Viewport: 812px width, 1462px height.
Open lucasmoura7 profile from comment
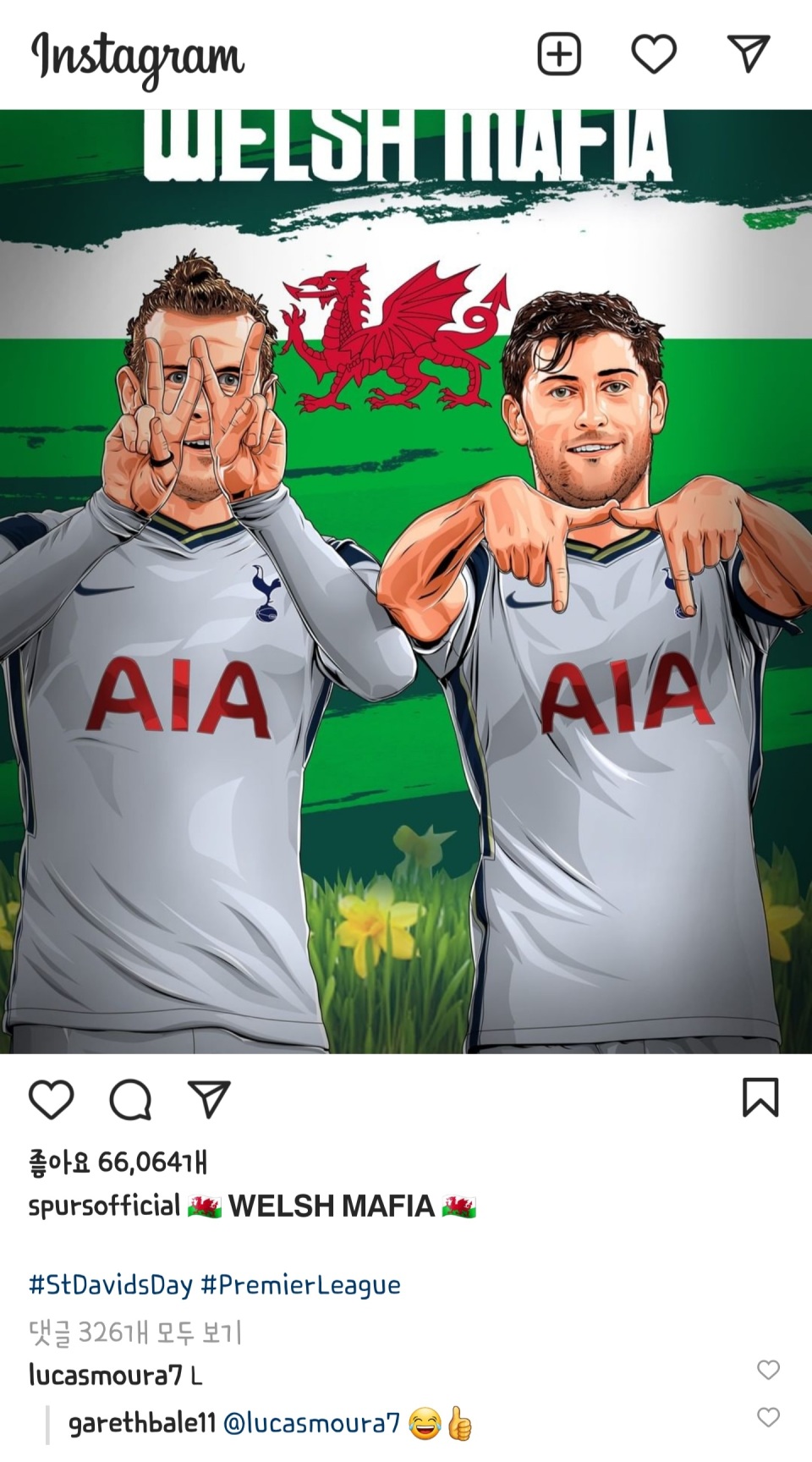point(105,1375)
